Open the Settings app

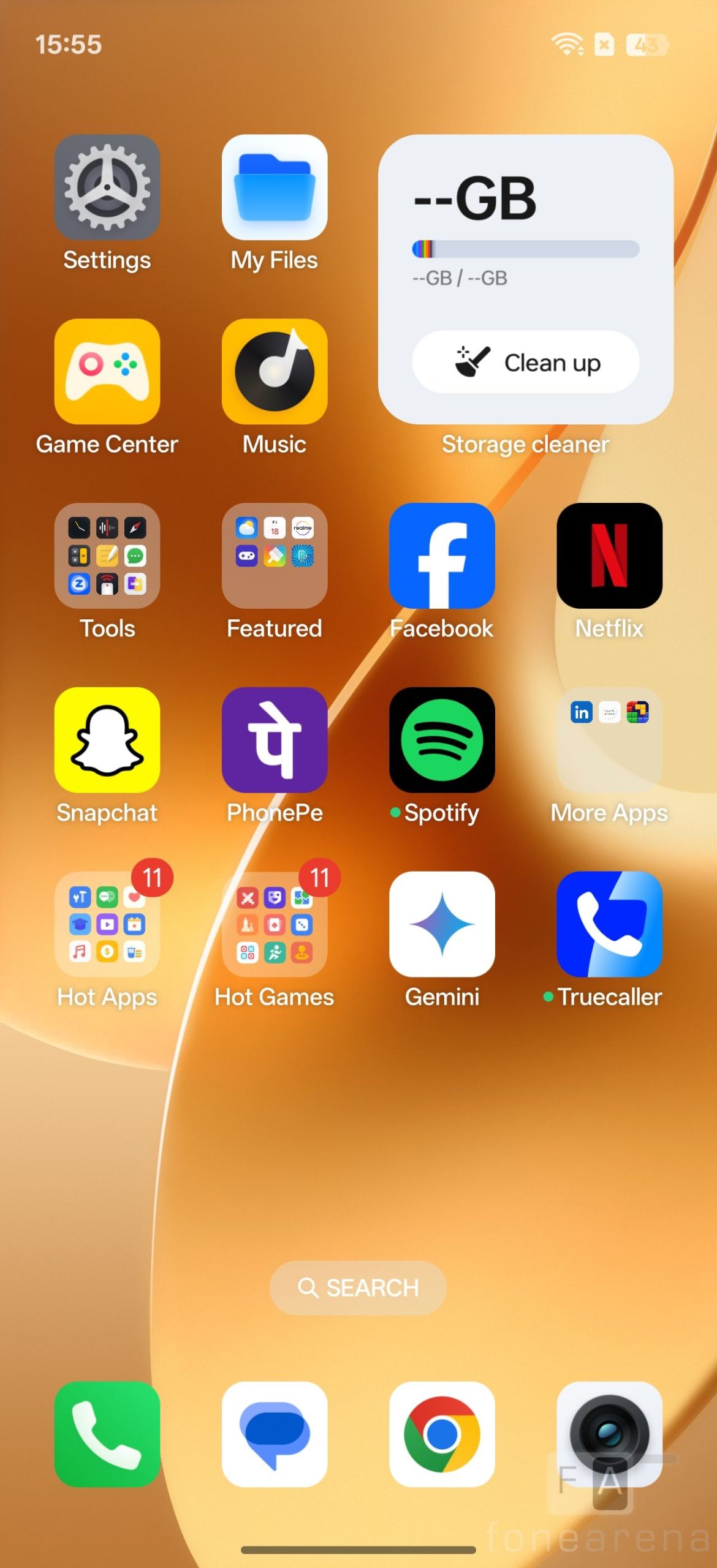click(107, 187)
